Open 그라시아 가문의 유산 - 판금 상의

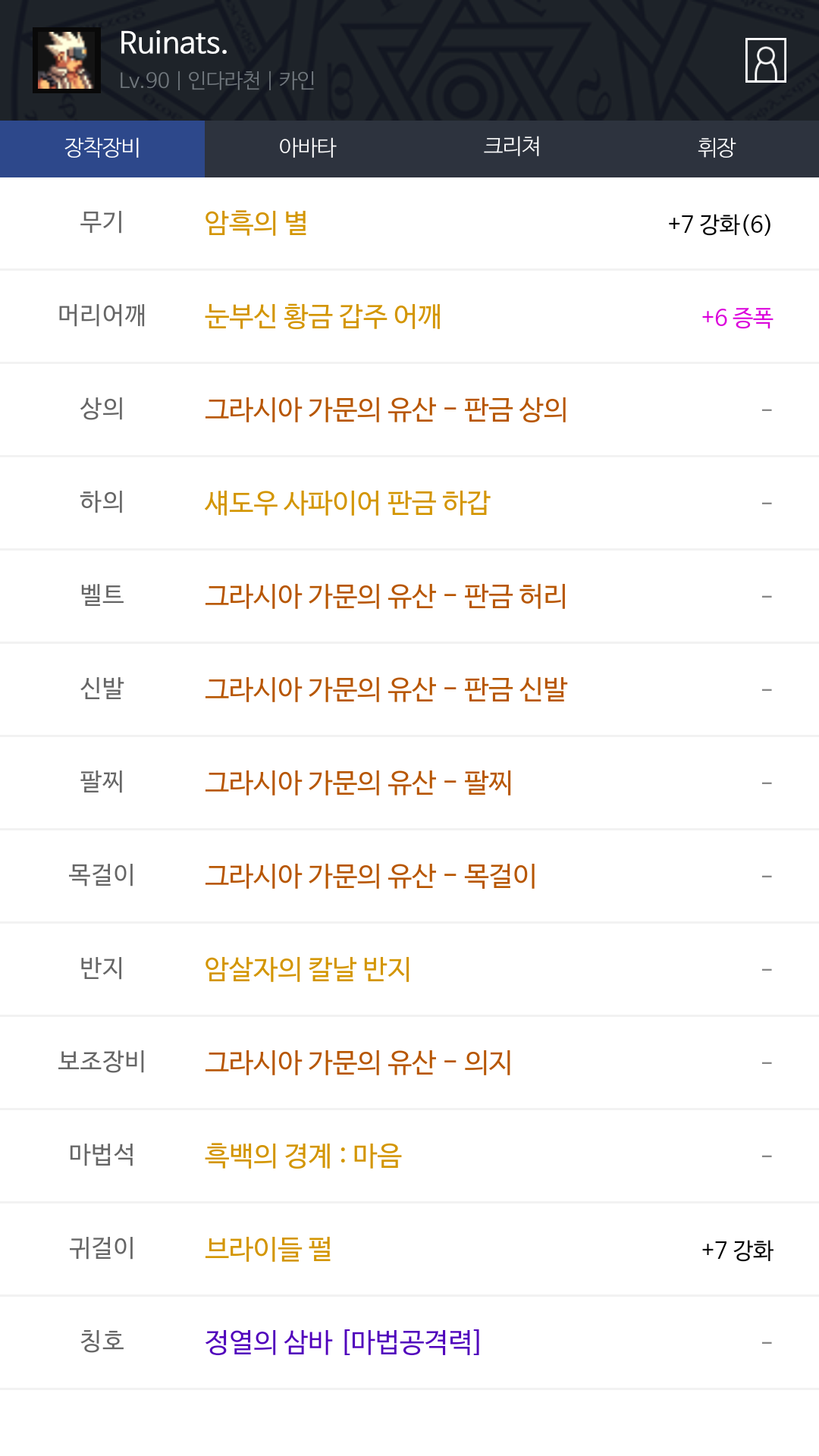(x=386, y=409)
